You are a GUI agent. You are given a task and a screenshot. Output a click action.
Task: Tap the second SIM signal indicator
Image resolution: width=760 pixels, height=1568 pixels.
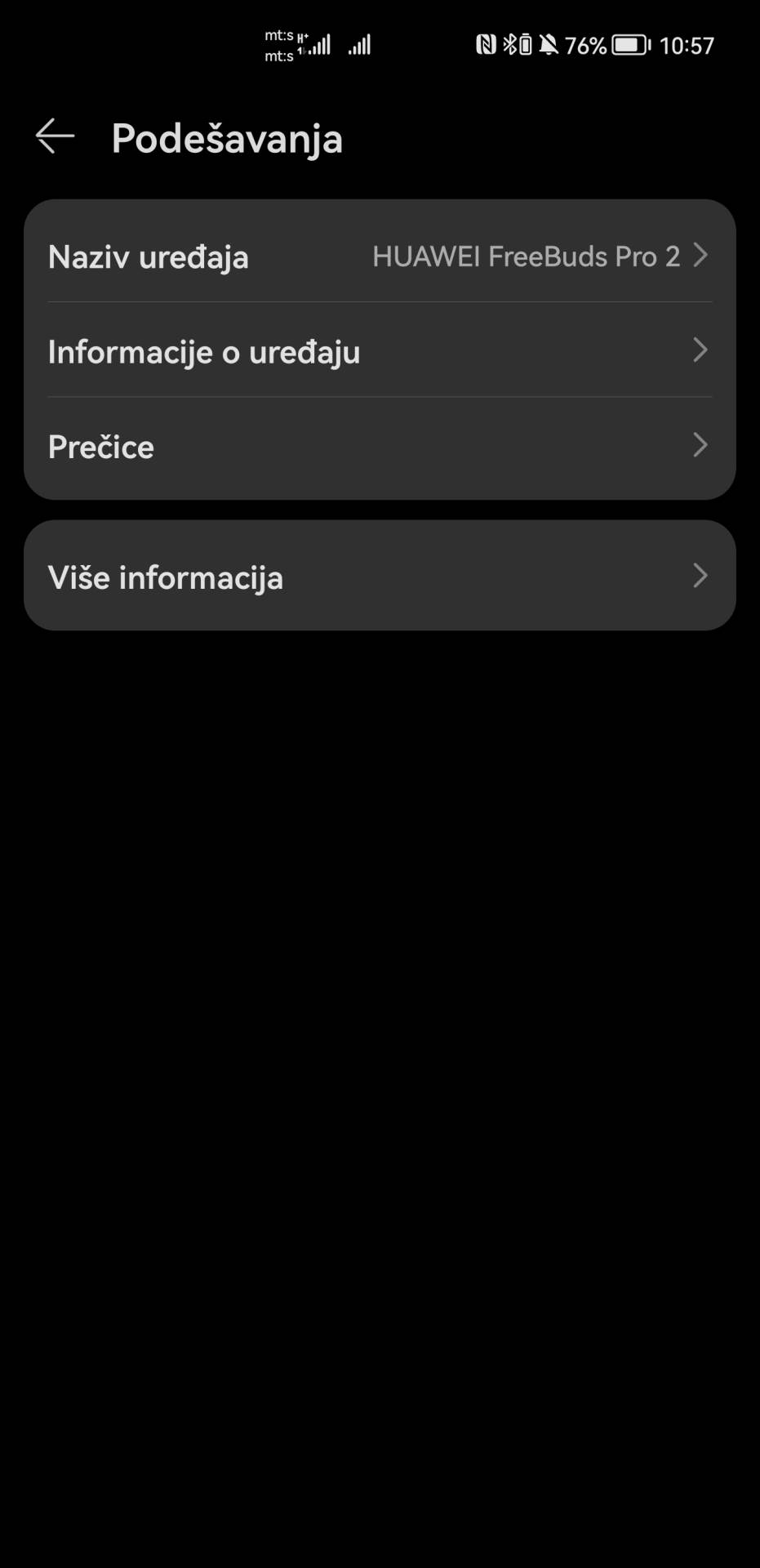(360, 45)
